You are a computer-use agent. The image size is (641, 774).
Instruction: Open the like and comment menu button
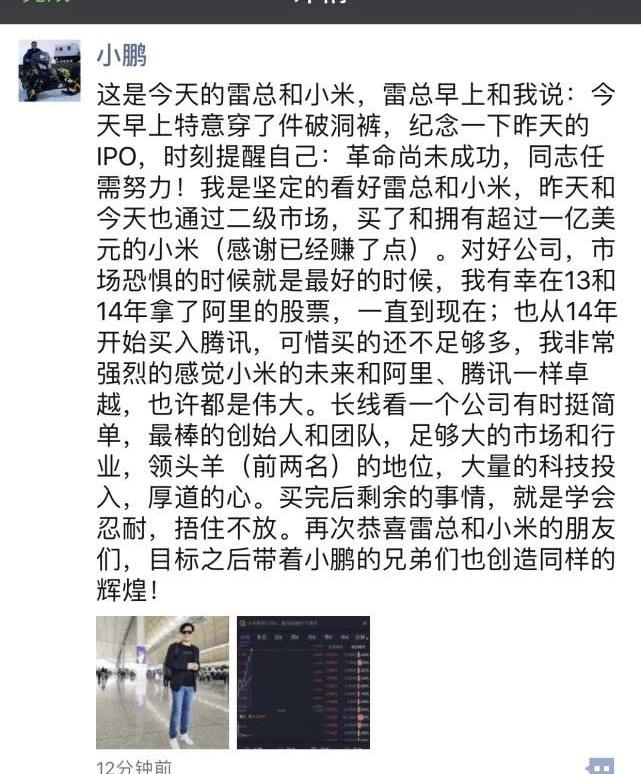point(600,766)
